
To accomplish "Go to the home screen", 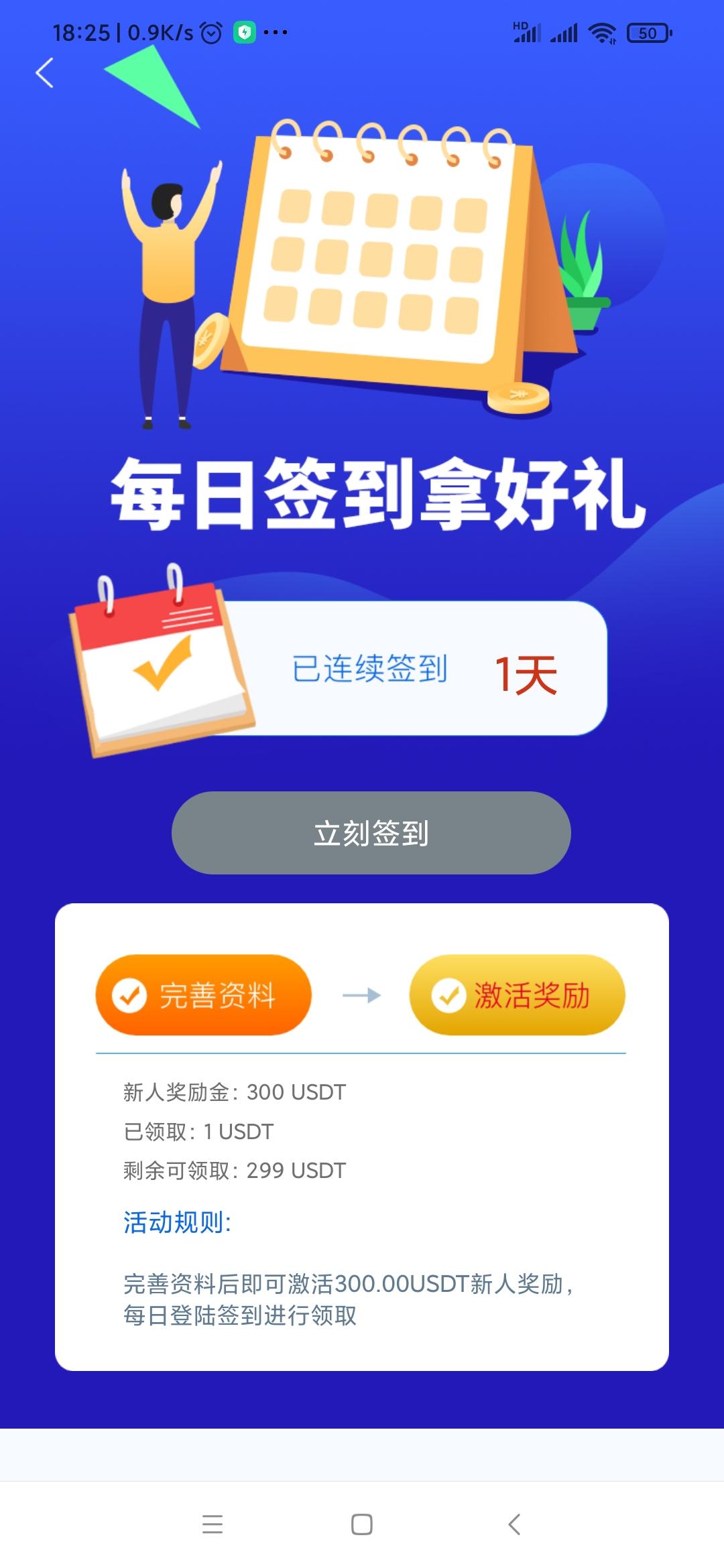I will tap(361, 1524).
